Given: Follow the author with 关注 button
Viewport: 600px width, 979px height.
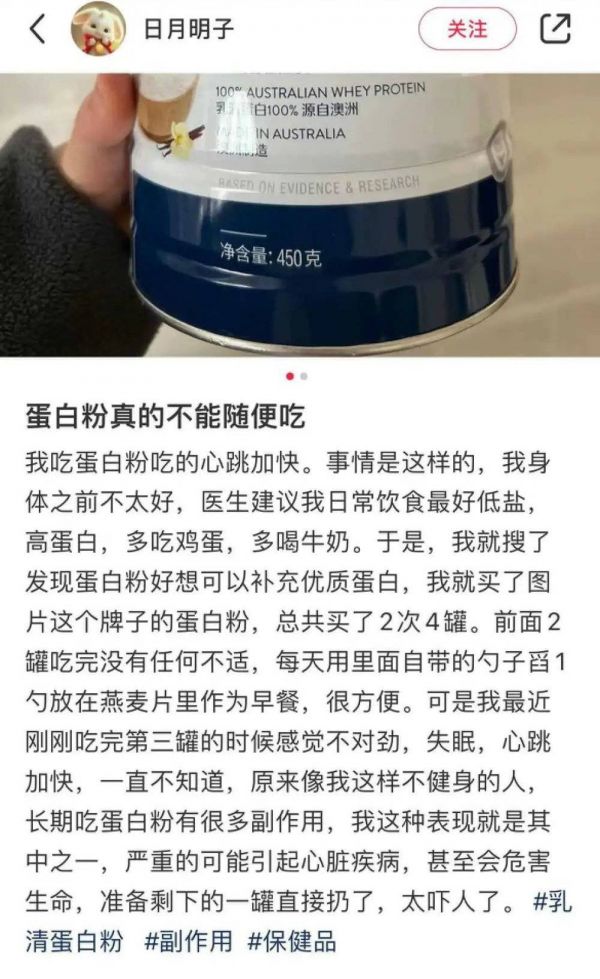Looking at the screenshot, I should click(x=467, y=29).
